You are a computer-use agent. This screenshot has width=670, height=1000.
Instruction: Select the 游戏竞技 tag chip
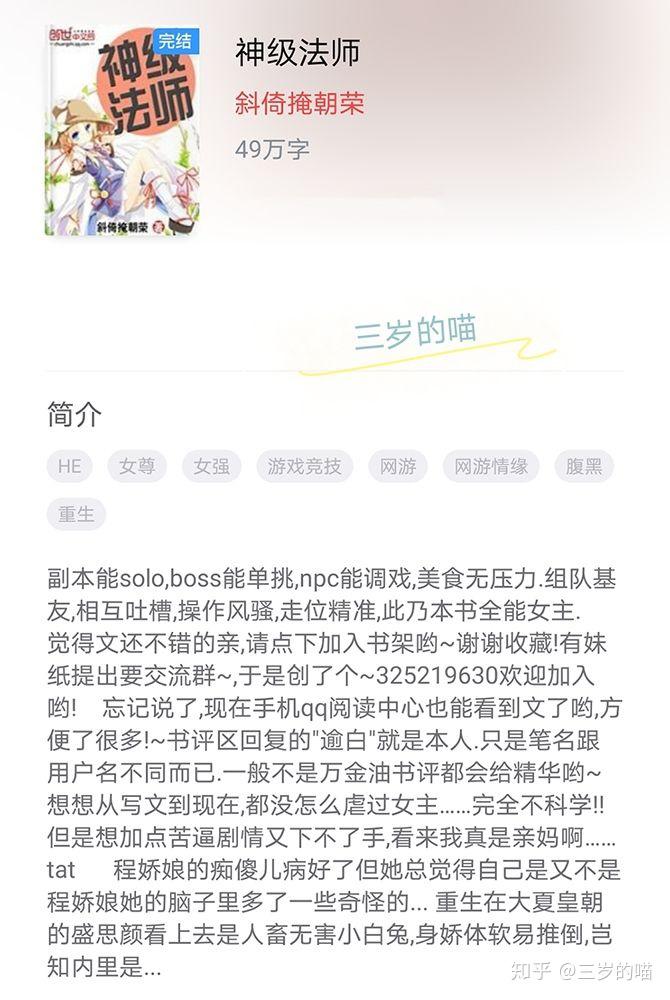point(304,466)
